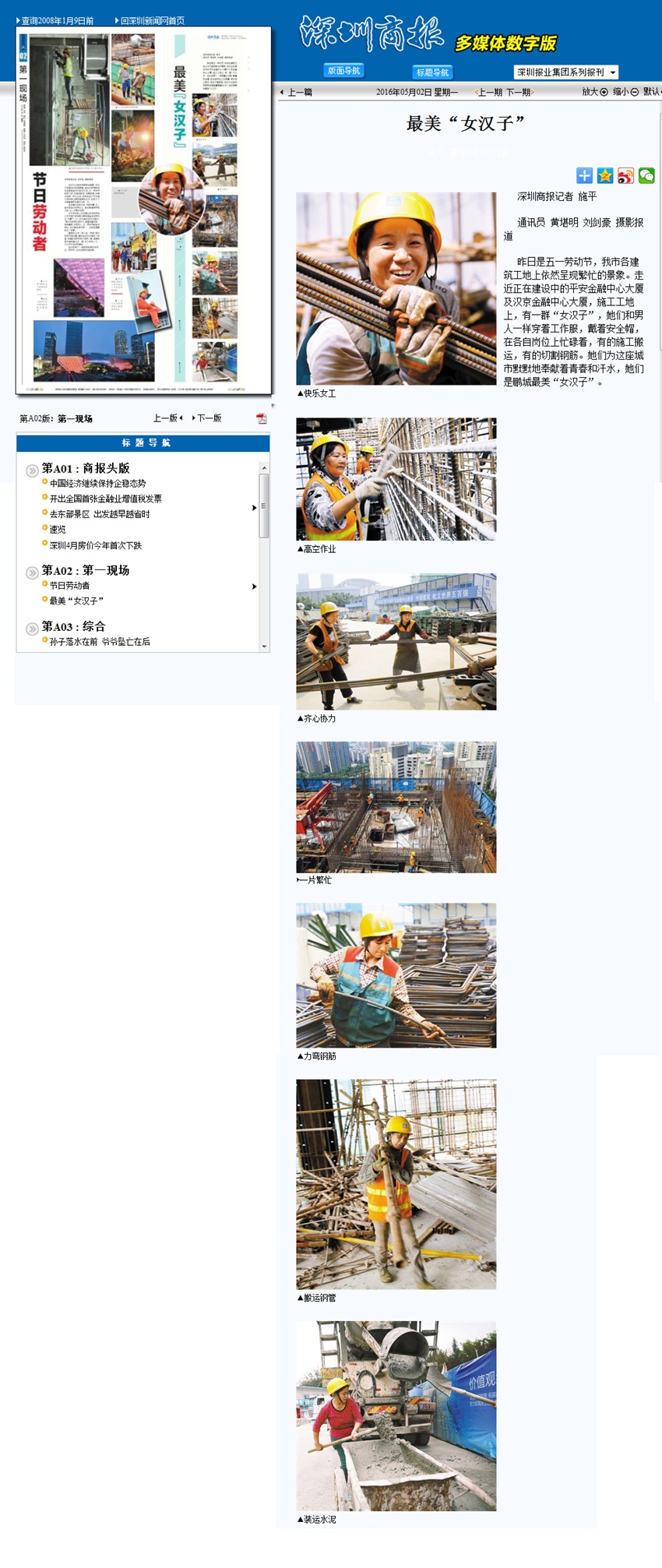Open the headline 深圳4月房价今年首次下跌
The height and width of the screenshot is (1568, 662).
[95, 545]
